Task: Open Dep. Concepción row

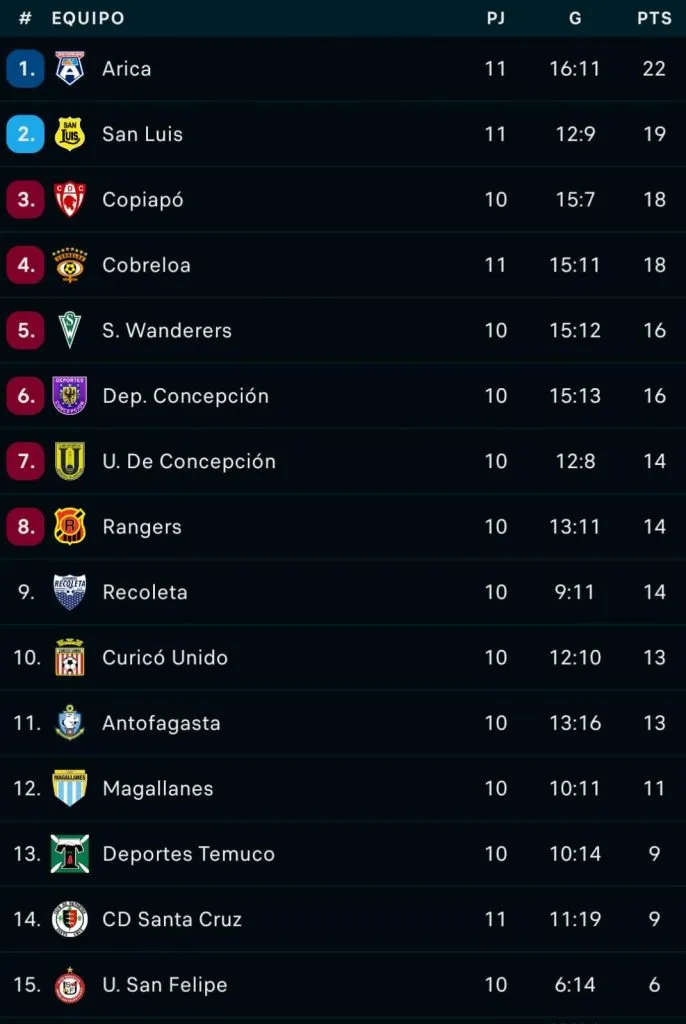Action: 185,396
